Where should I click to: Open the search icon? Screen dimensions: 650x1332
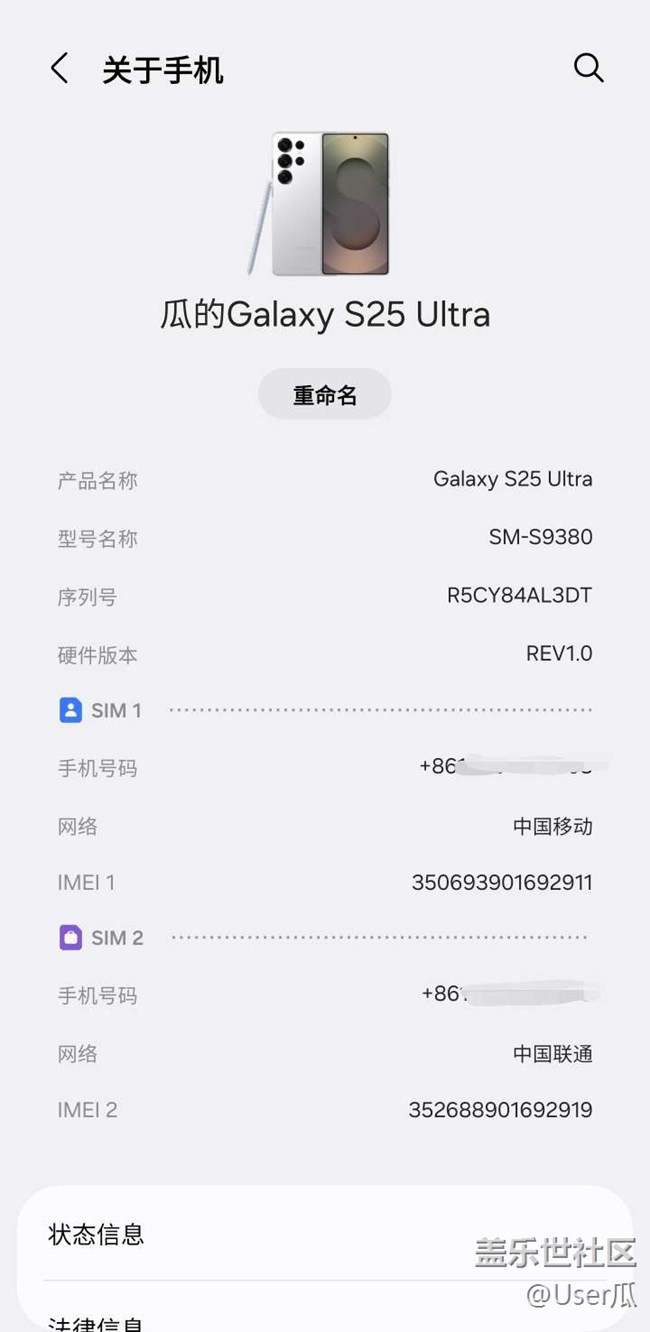tap(588, 68)
